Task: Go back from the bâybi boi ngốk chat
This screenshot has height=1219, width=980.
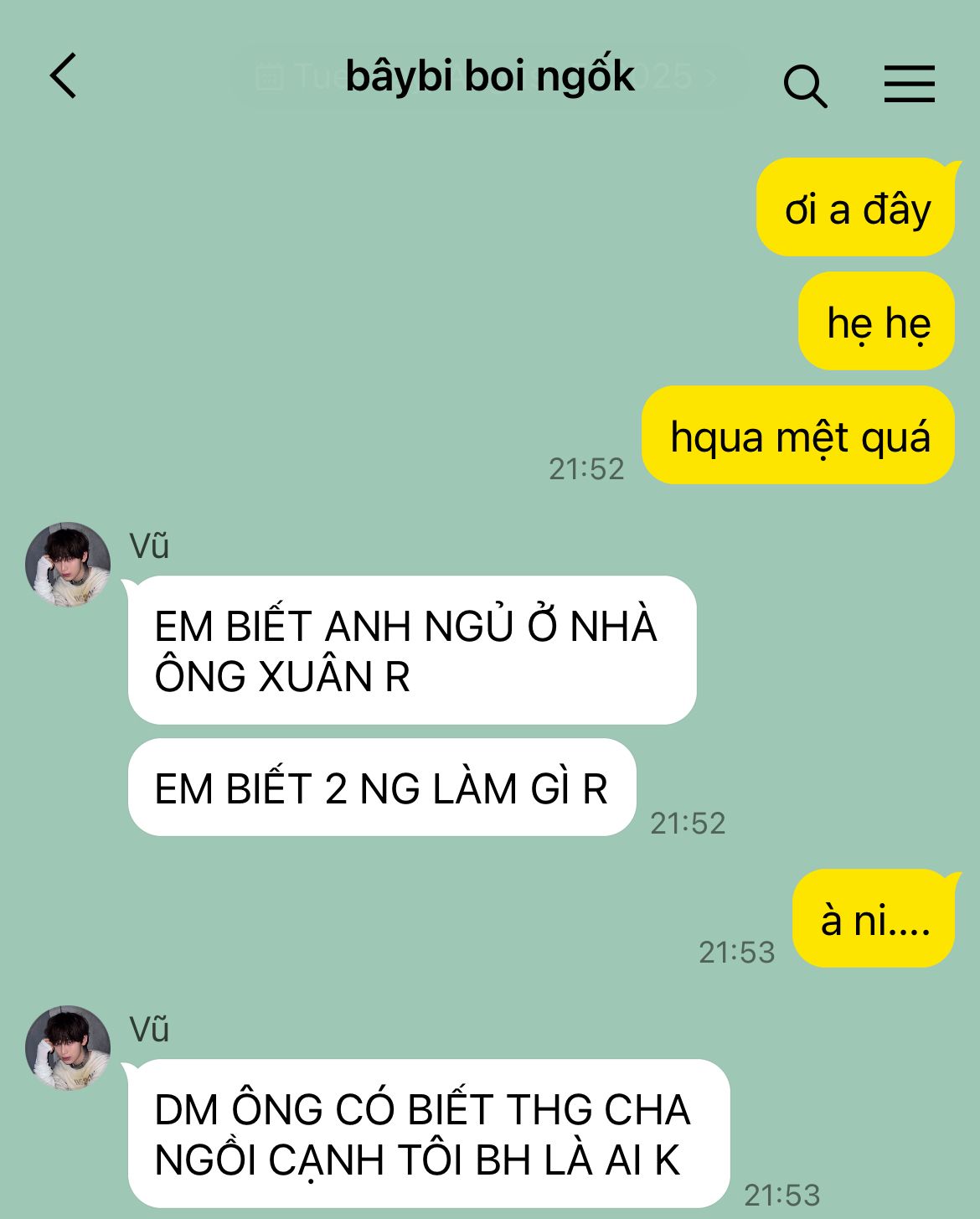Action: tap(64, 76)
